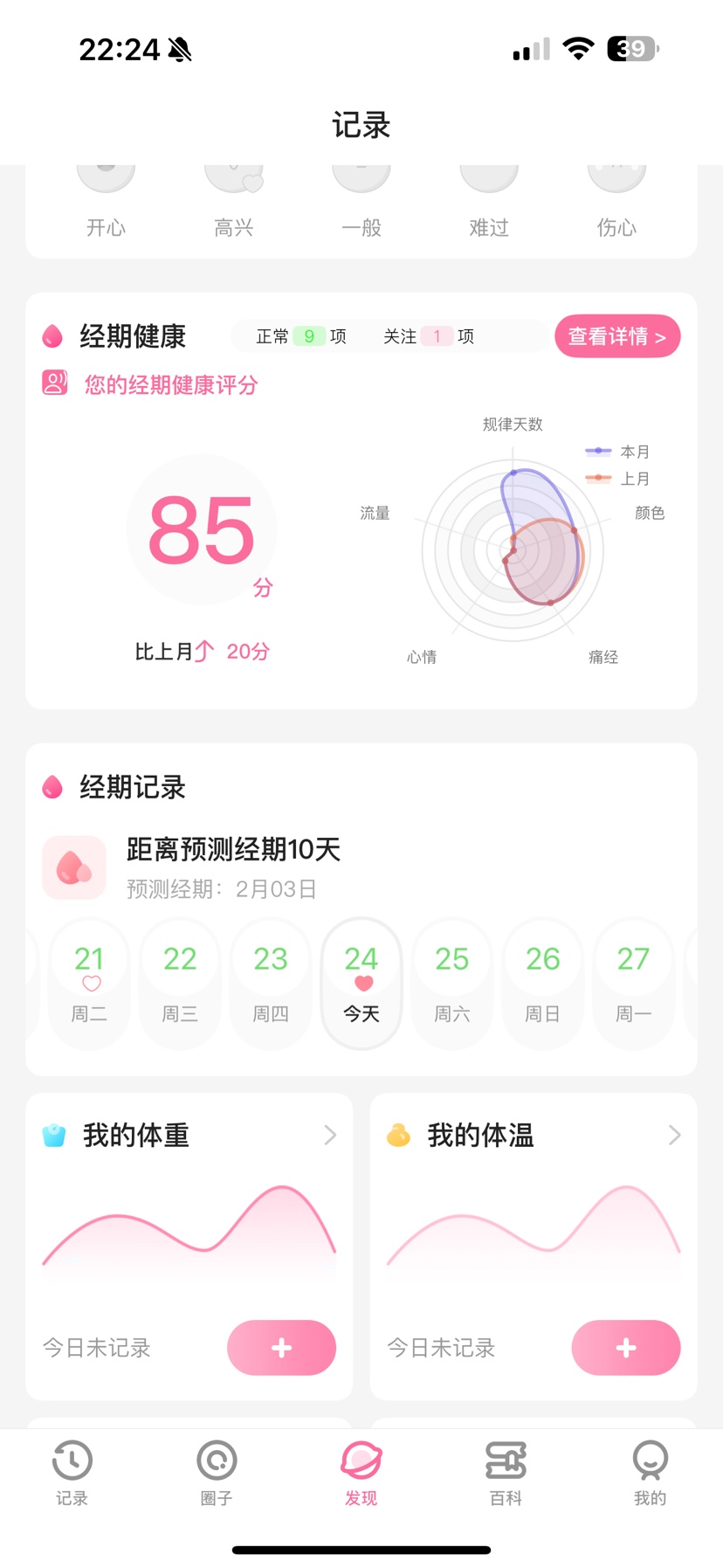Image resolution: width=723 pixels, height=1568 pixels.
Task: Switch to the 圈子 tab
Action: pos(217,1473)
